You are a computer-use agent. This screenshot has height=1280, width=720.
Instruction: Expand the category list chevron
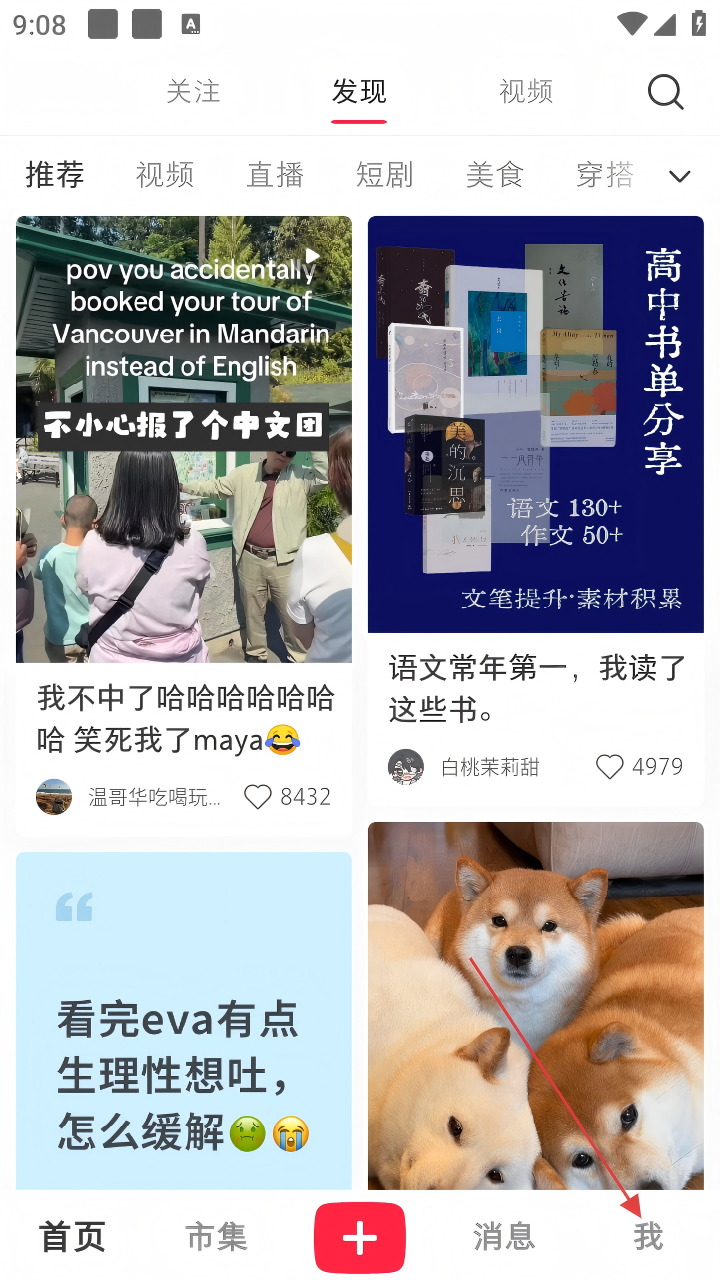coord(679,177)
